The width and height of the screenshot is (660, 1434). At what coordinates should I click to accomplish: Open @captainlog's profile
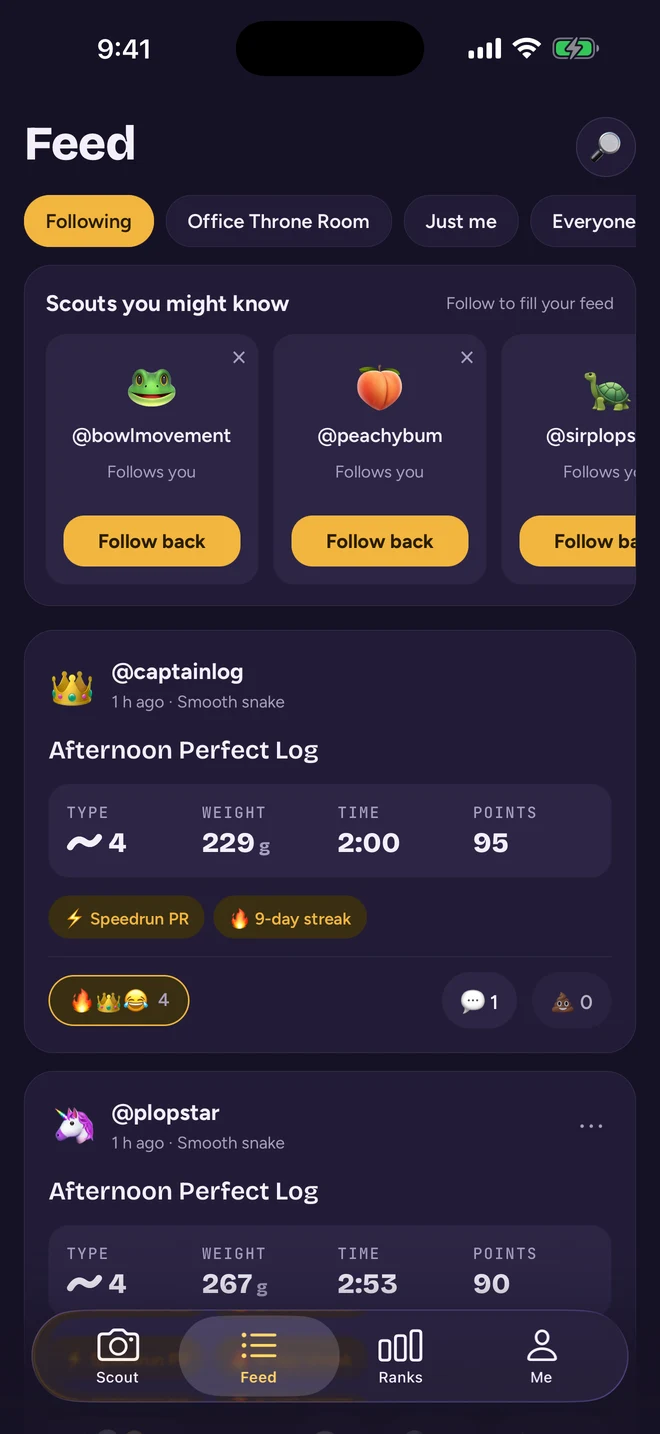pos(178,672)
